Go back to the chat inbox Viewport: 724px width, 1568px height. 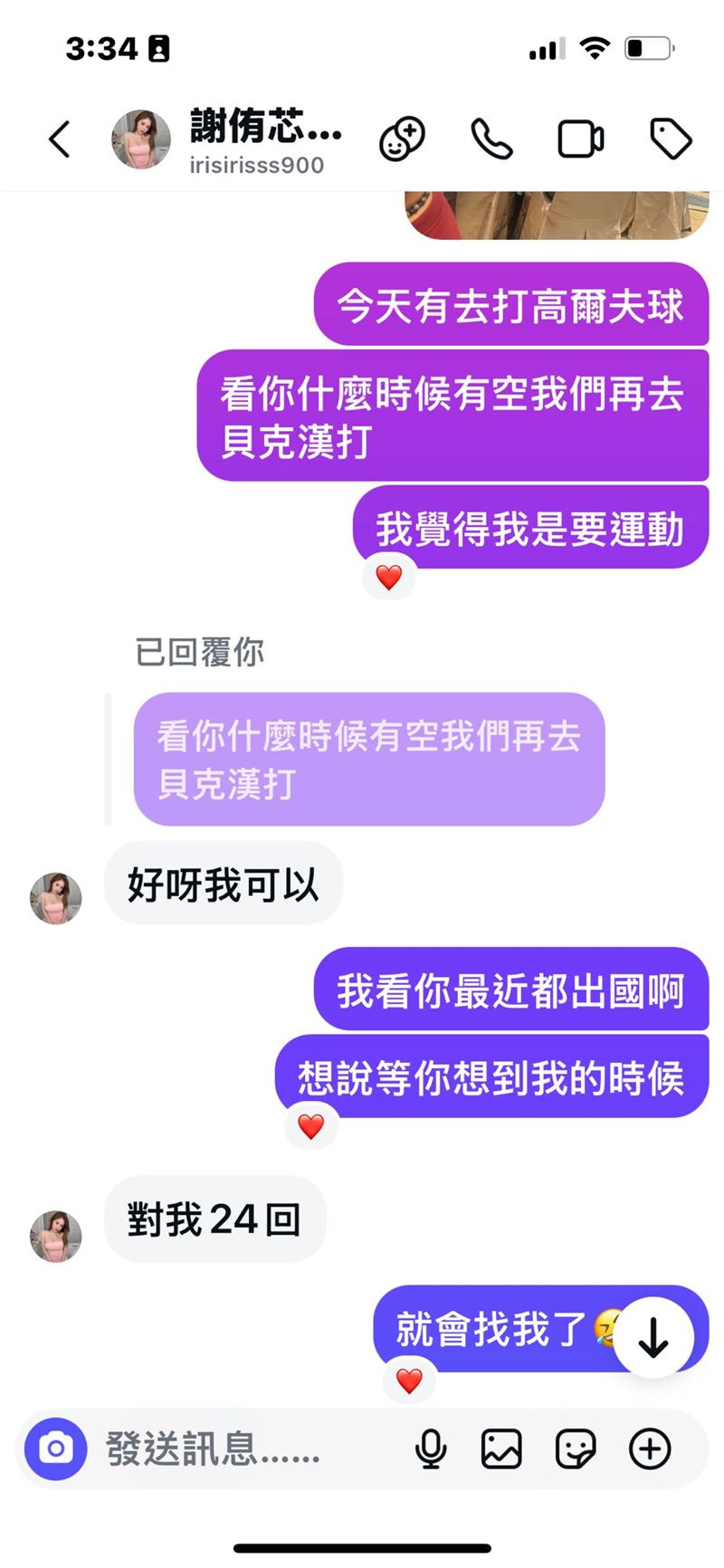click(x=58, y=139)
